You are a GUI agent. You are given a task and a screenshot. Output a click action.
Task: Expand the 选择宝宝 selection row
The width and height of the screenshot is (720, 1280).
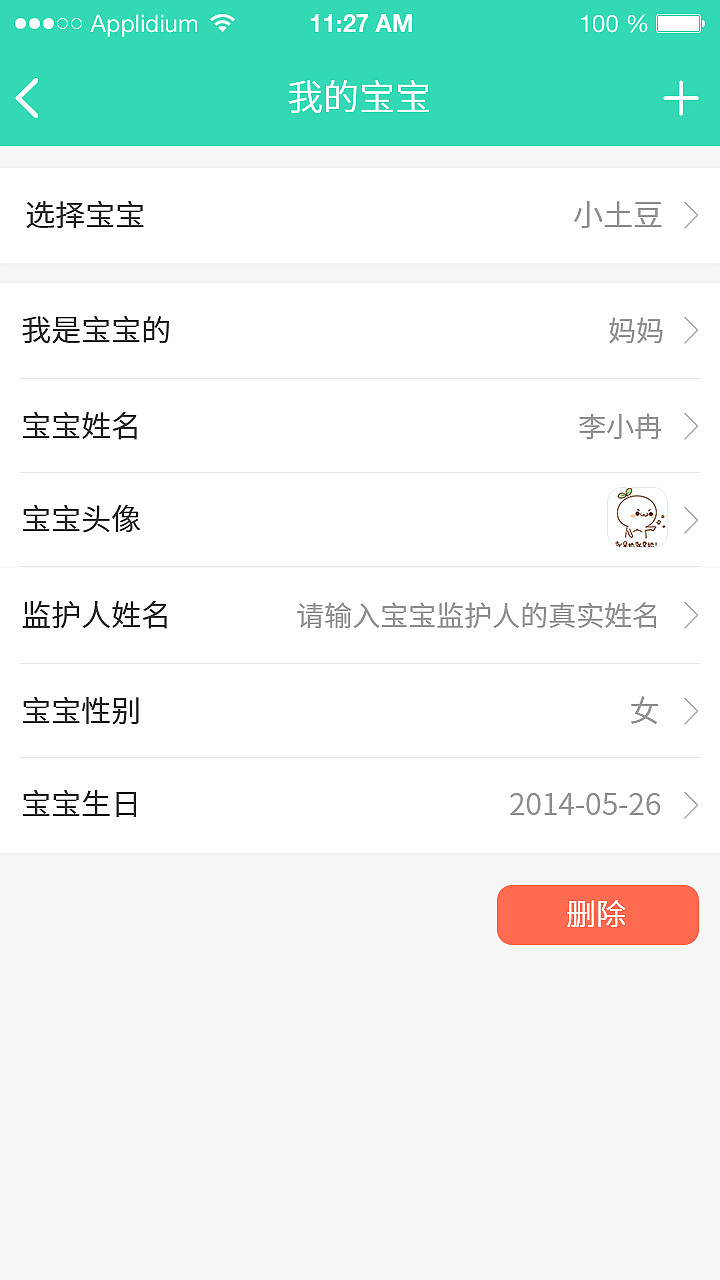pos(360,215)
